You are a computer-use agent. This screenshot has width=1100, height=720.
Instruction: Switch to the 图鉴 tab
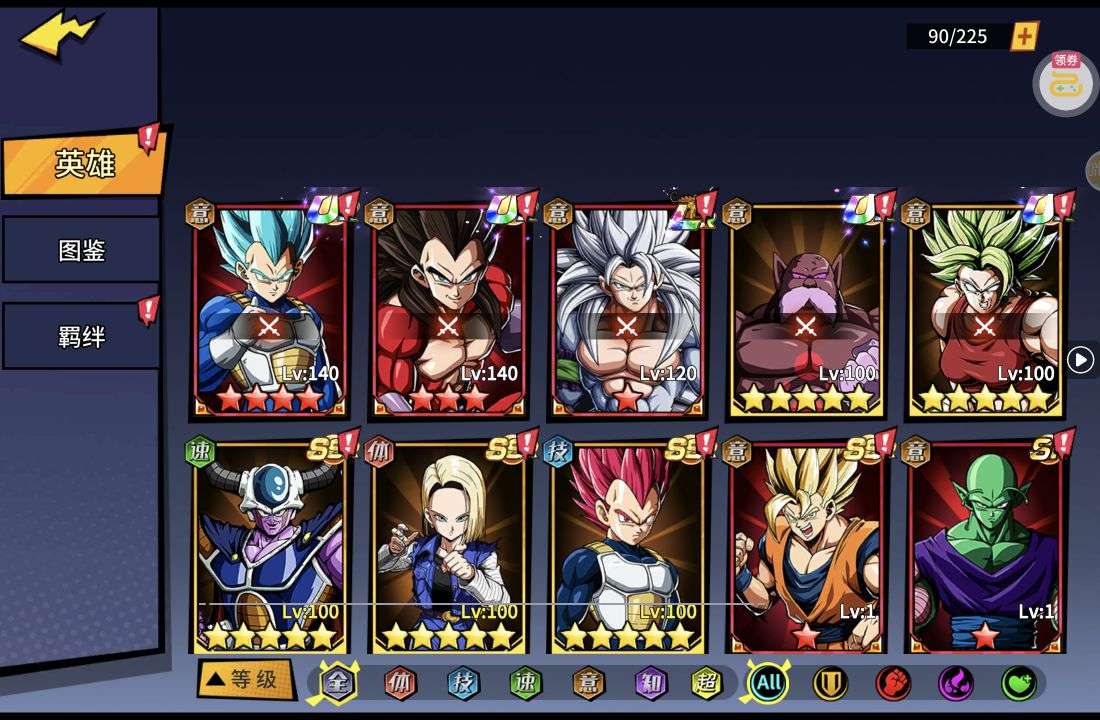pyautogui.click(x=81, y=250)
